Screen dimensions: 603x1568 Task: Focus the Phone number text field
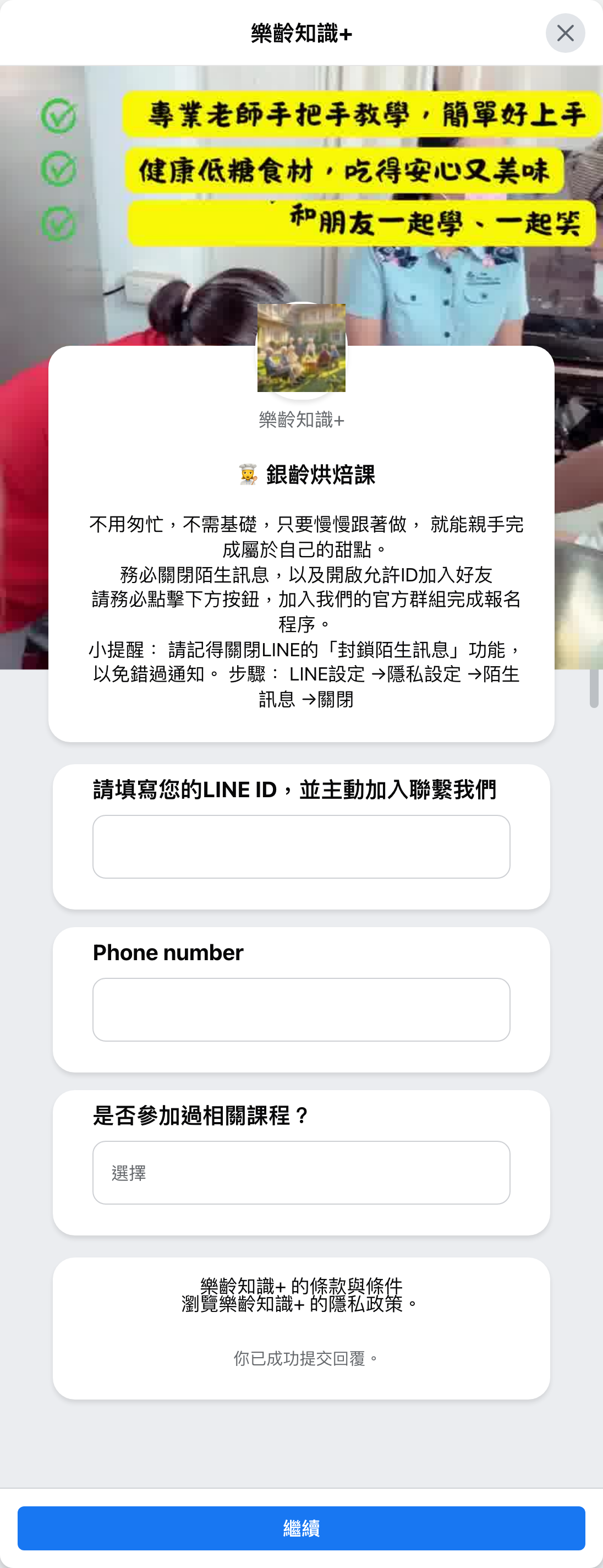[301, 1009]
